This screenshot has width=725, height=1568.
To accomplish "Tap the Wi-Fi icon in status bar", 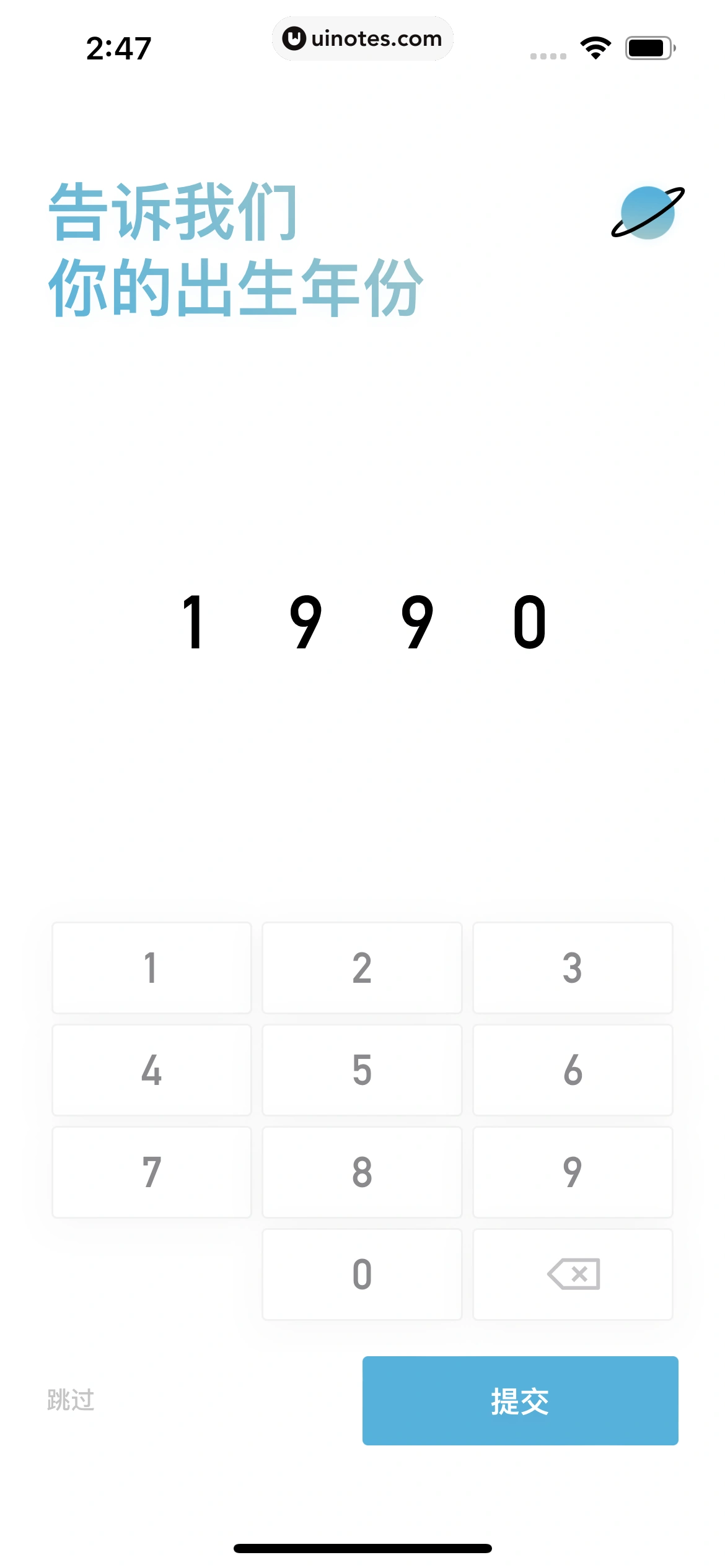I will click(594, 47).
